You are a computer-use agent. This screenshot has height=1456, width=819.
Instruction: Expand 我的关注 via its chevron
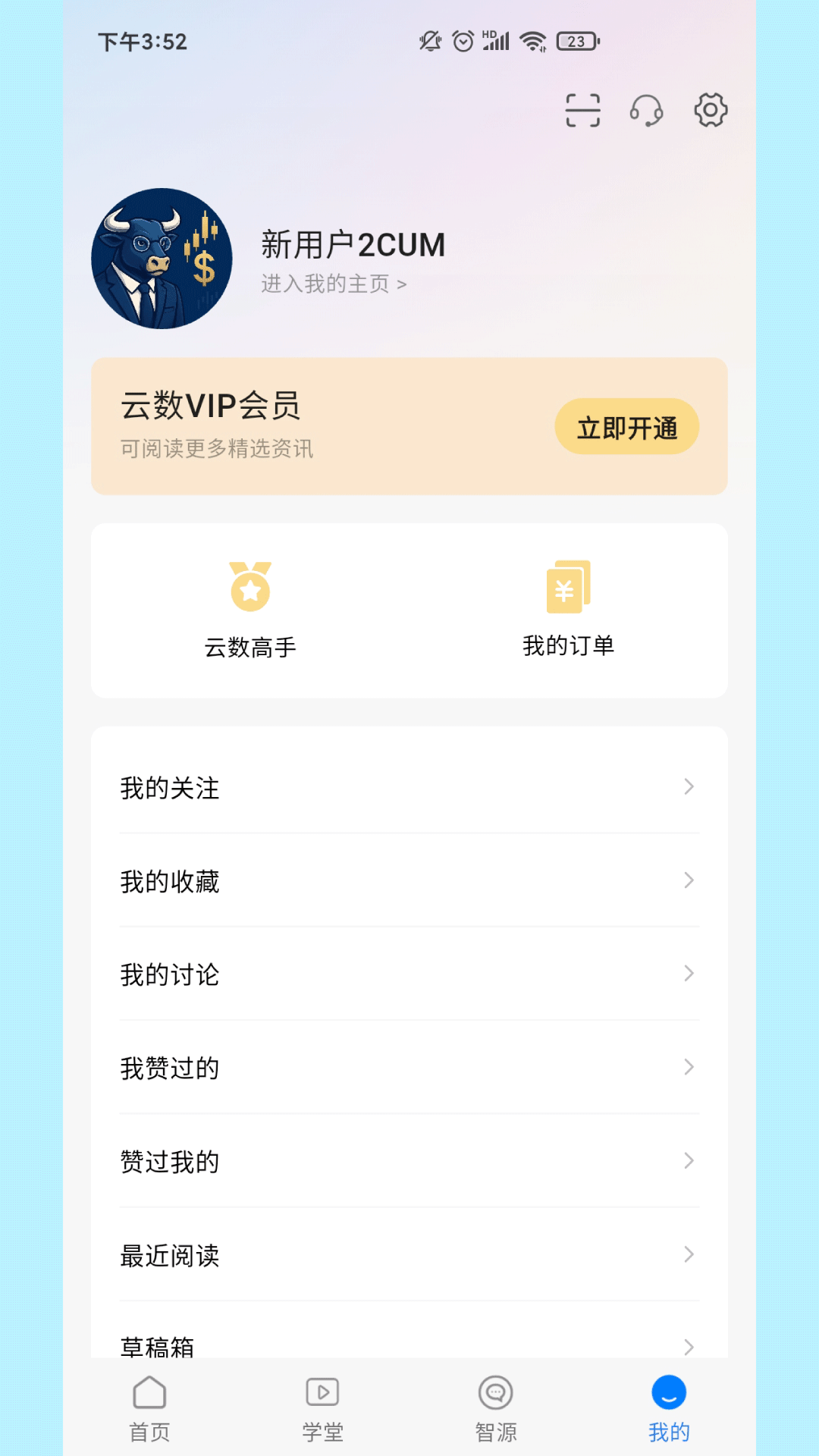coord(689,787)
